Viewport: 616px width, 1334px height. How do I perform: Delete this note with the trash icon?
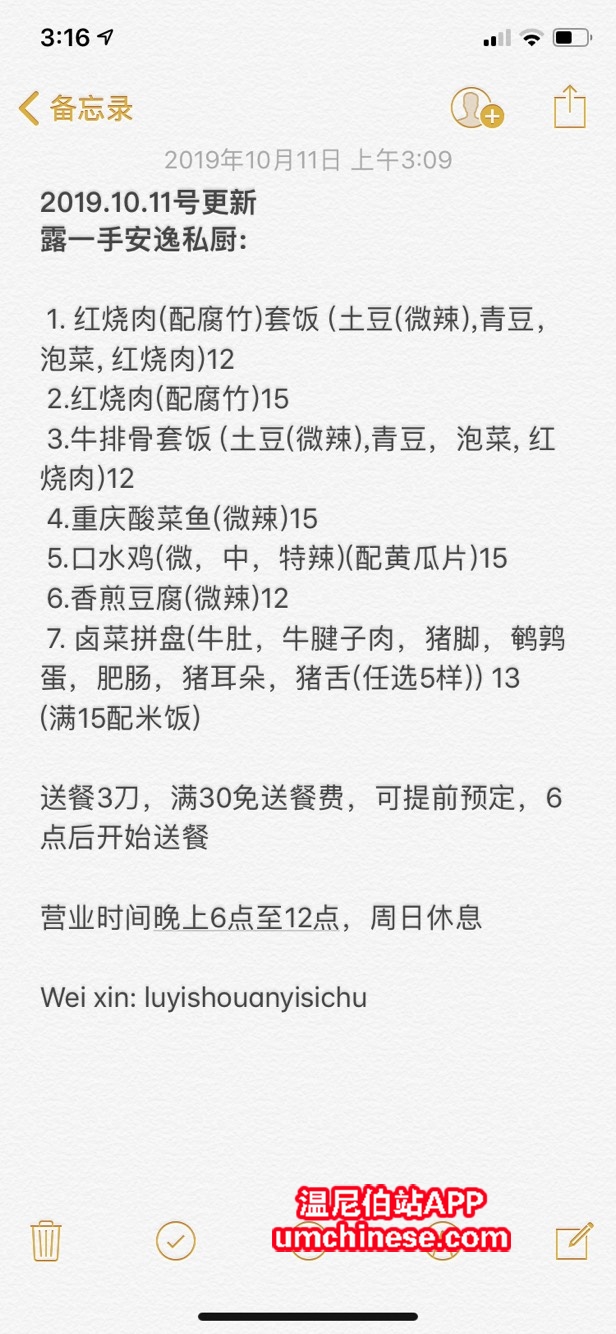point(46,1241)
